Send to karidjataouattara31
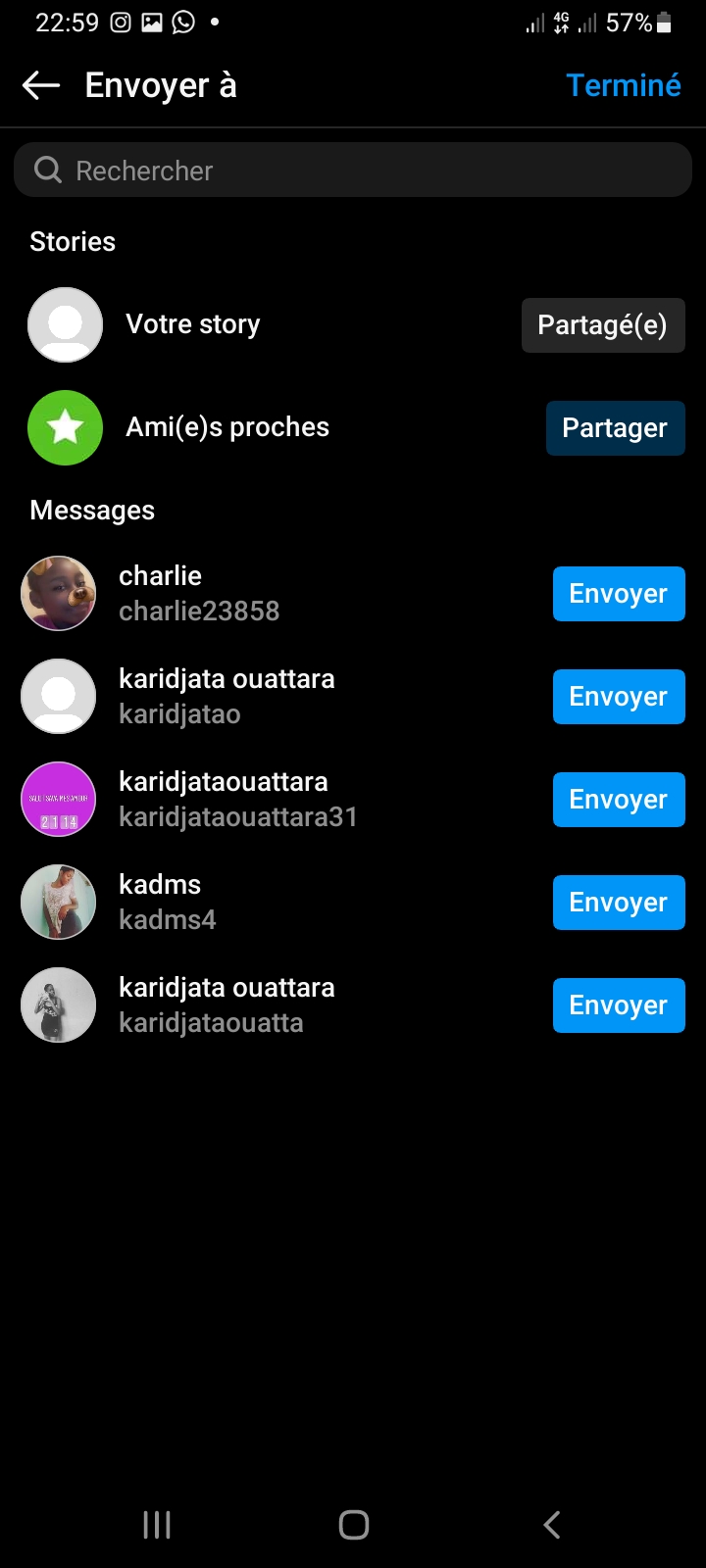The width and height of the screenshot is (706, 1568). coord(618,800)
